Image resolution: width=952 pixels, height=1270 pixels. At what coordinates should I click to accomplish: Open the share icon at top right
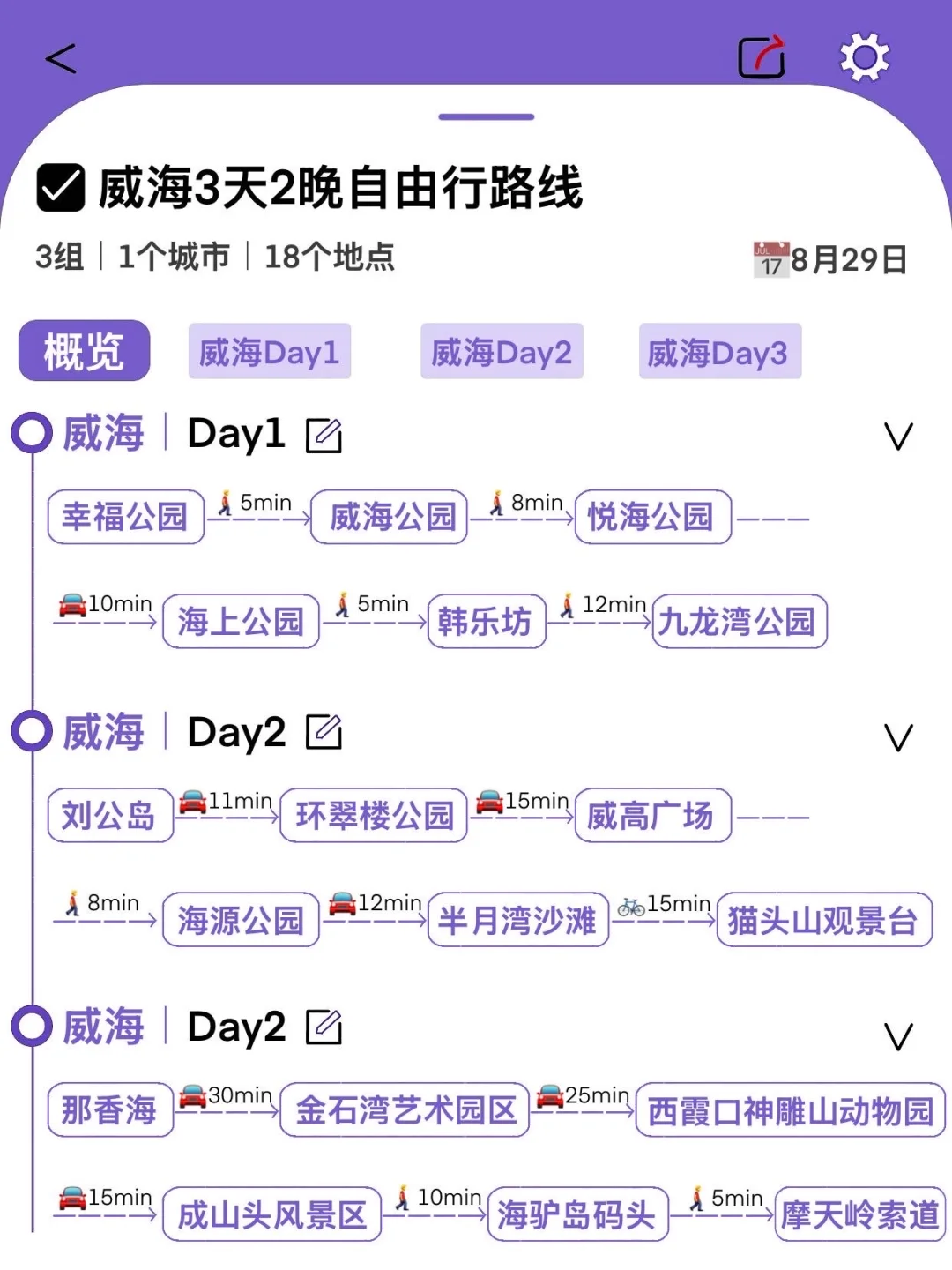tap(760, 57)
